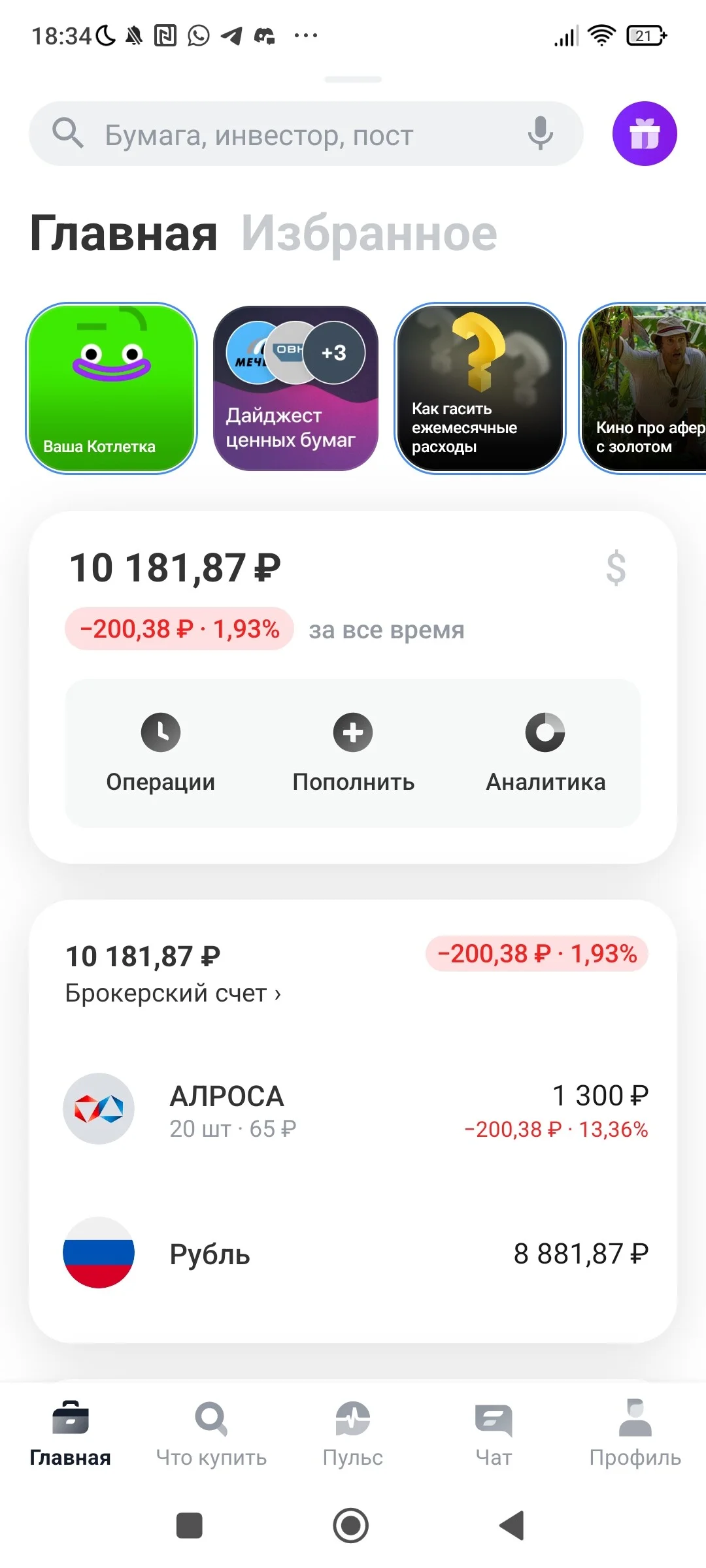Open the search field for securities and investors
Viewport: 706px width, 1568px height.
pyautogui.click(x=306, y=134)
